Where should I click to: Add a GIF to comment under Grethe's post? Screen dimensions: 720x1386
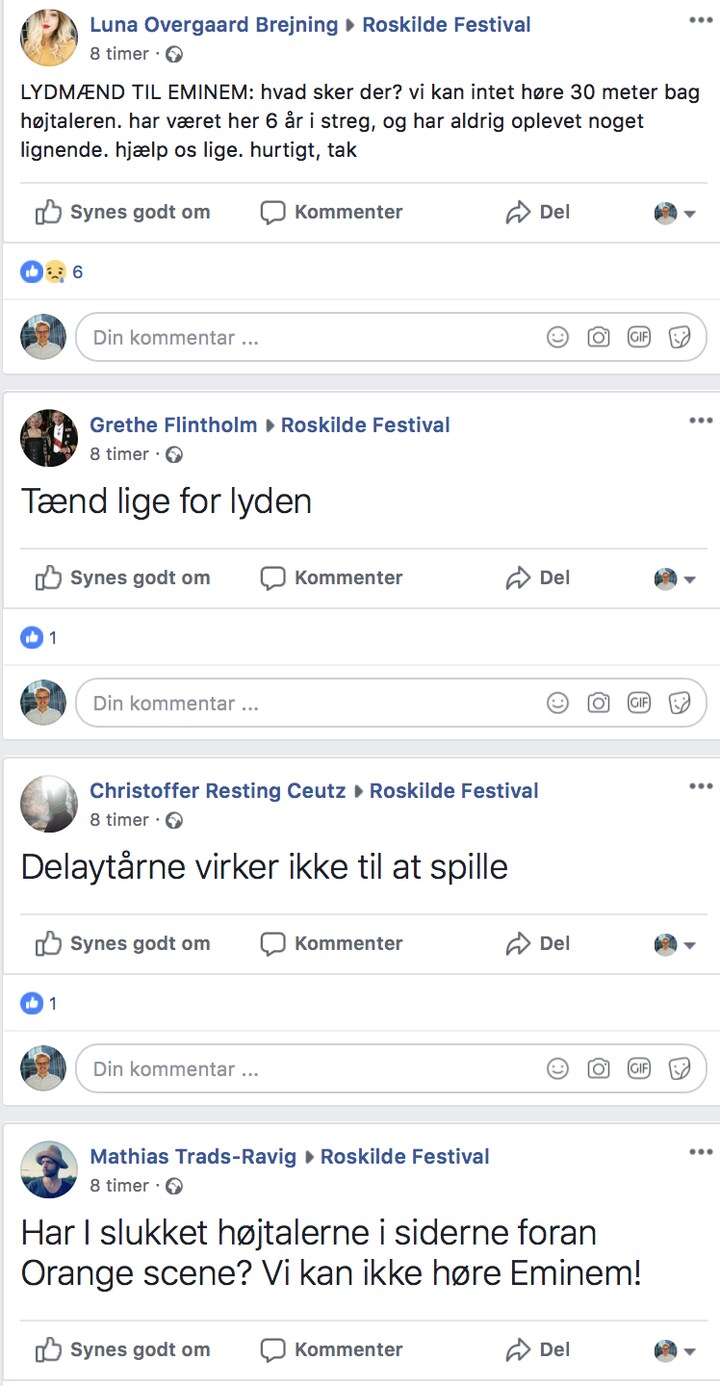click(x=639, y=703)
